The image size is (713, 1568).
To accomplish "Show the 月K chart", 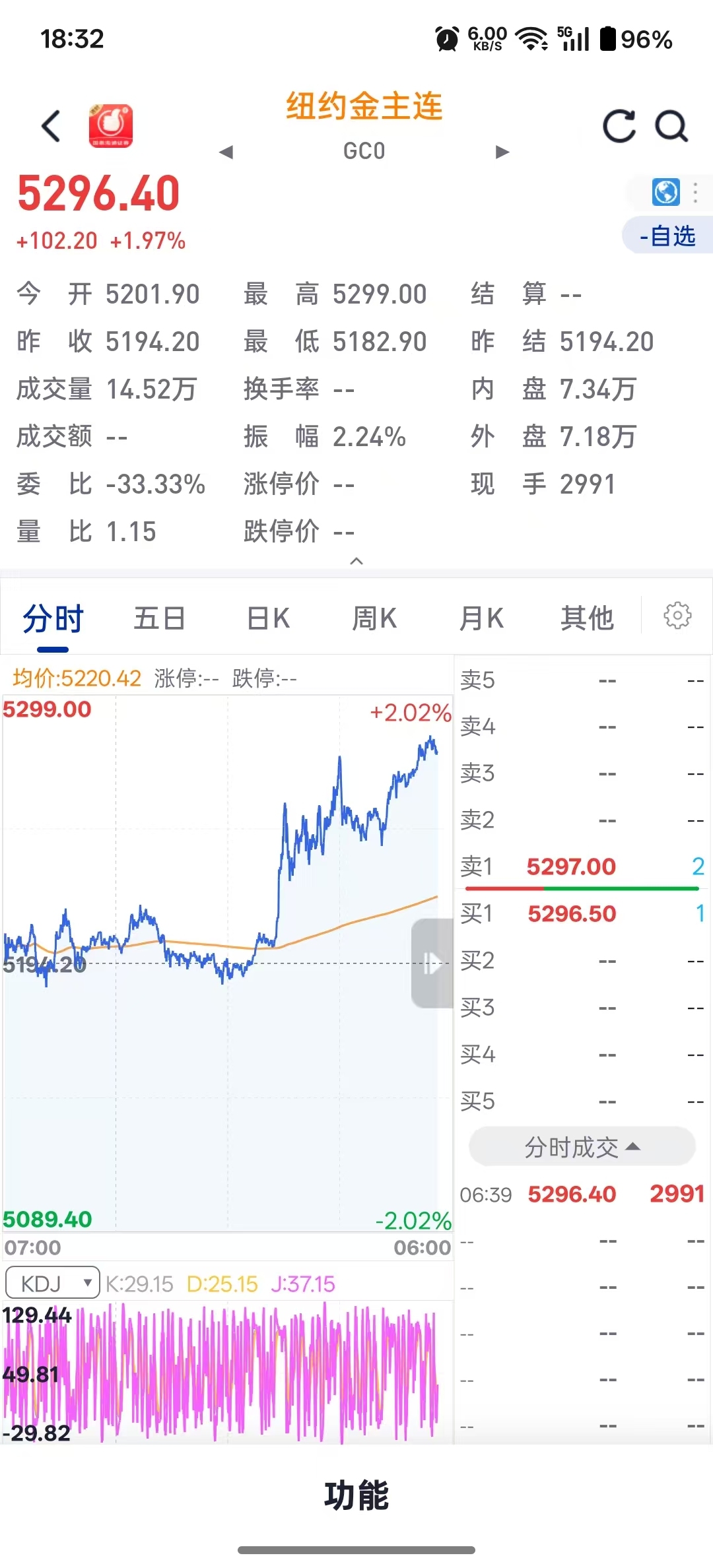I will pos(481,619).
